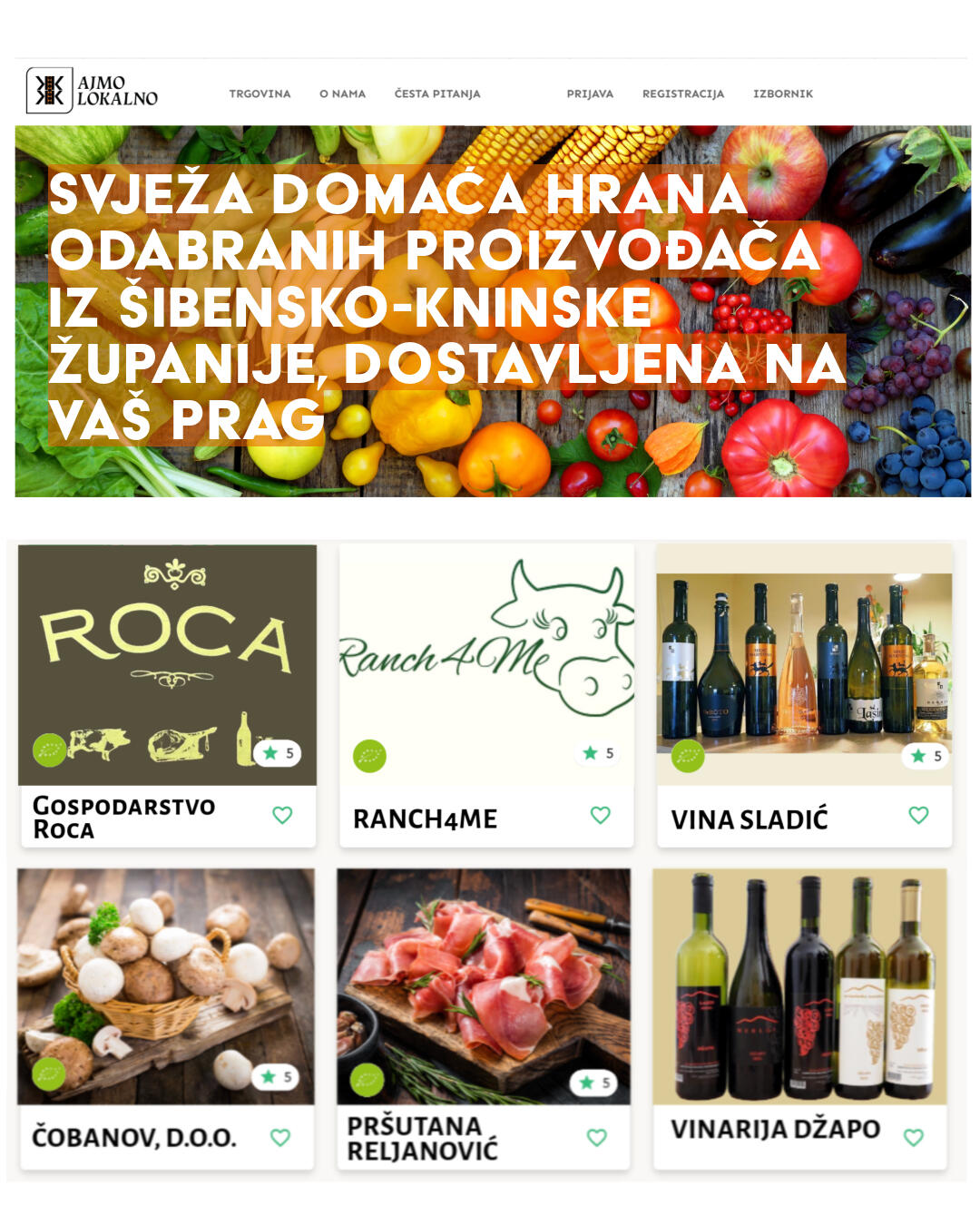The image size is (980, 1225).
Task: Open Česta pitanja link
Action: [437, 93]
